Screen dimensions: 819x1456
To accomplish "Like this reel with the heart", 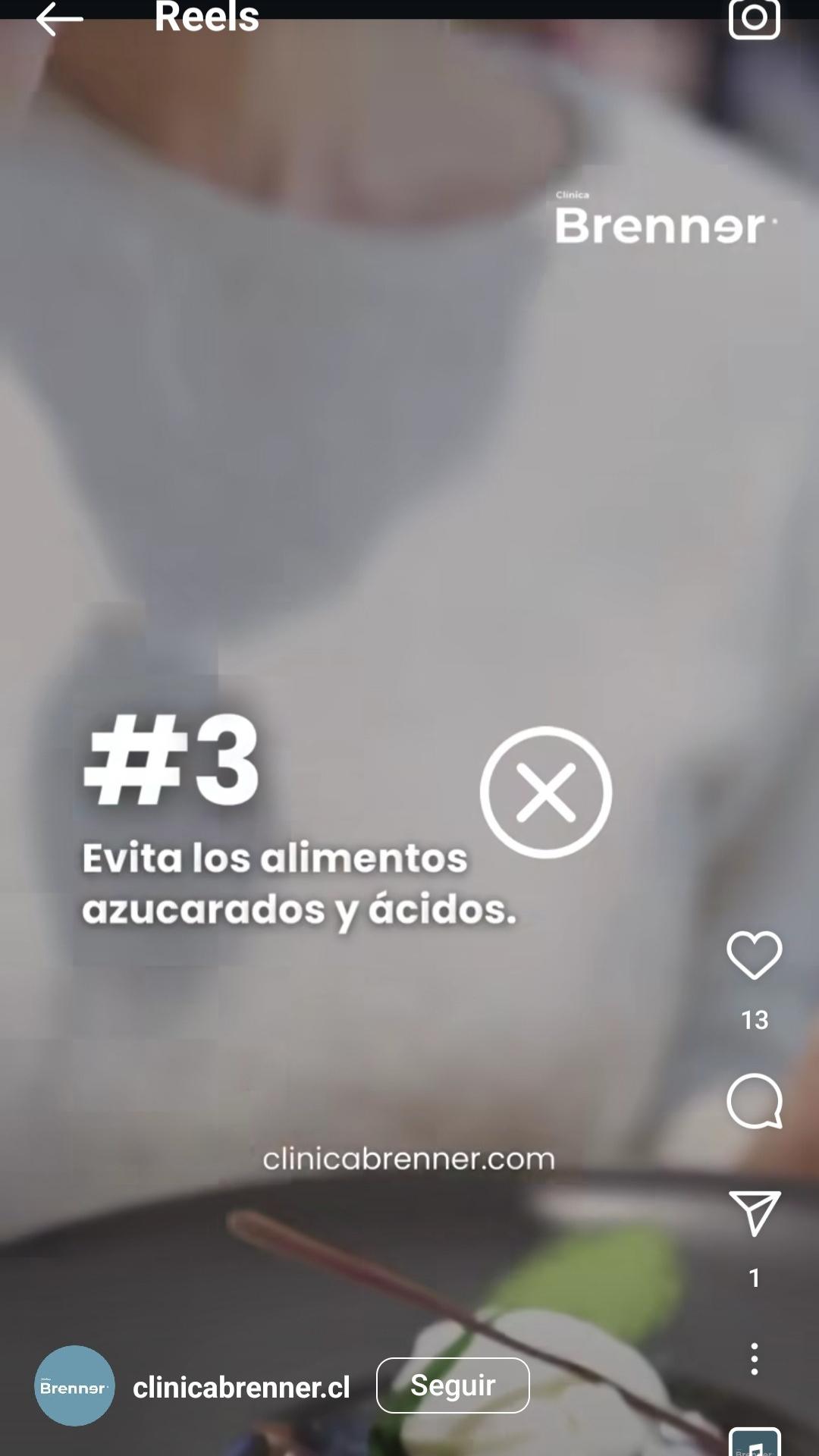I will pyautogui.click(x=754, y=955).
